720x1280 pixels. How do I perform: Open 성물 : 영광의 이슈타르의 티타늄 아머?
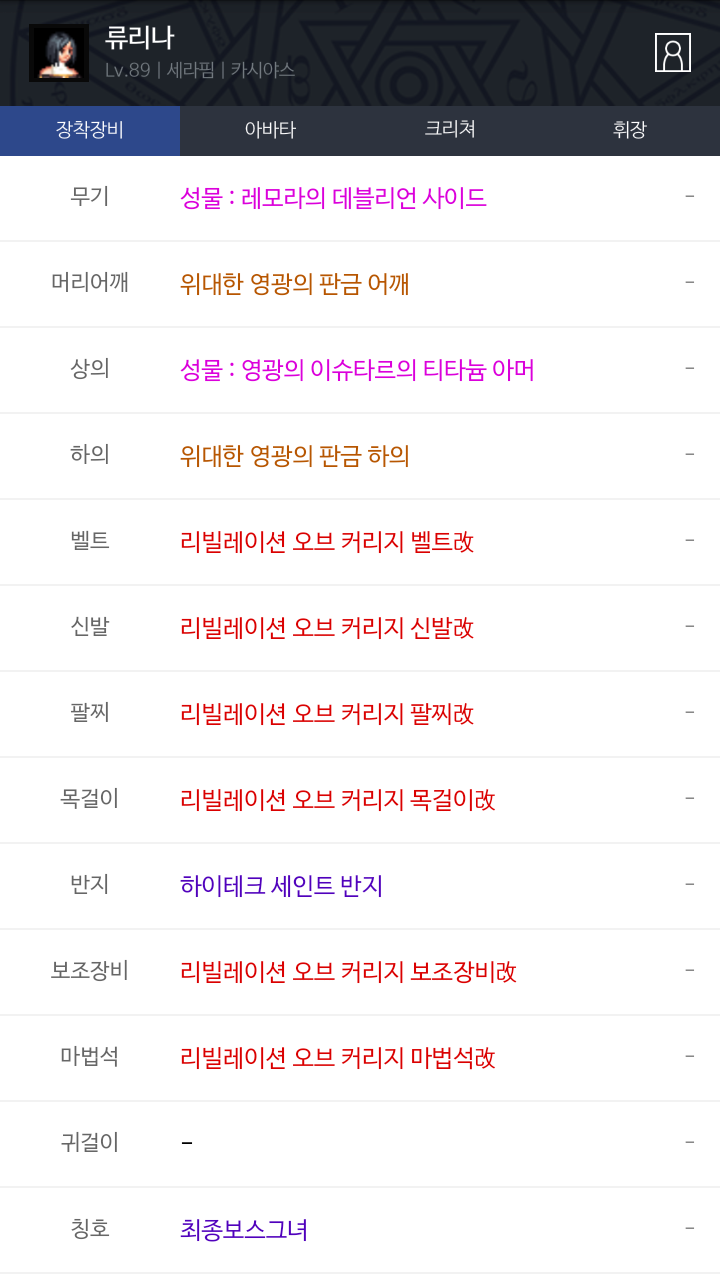click(357, 370)
